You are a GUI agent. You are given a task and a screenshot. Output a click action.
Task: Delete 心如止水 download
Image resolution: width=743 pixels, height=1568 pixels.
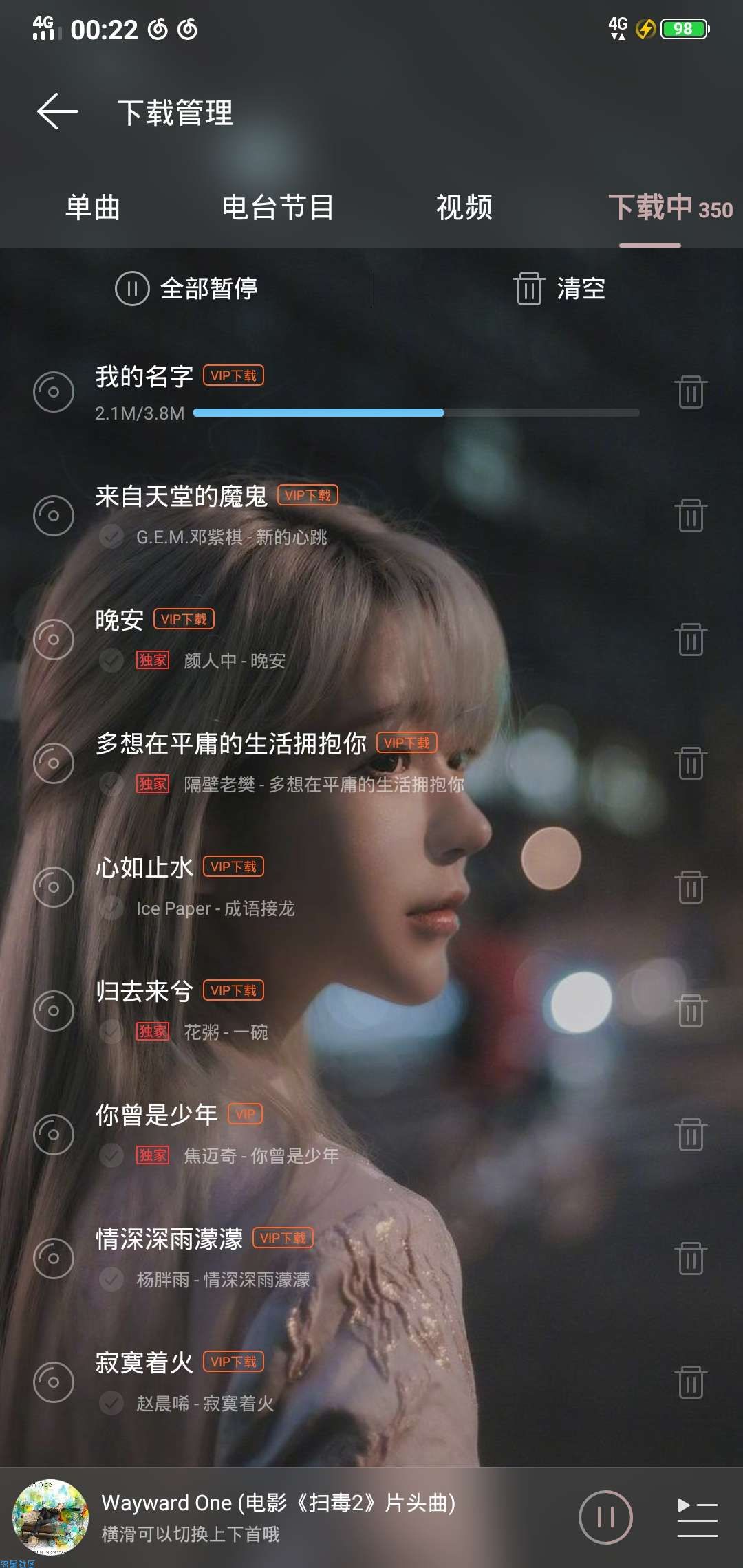[x=690, y=887]
